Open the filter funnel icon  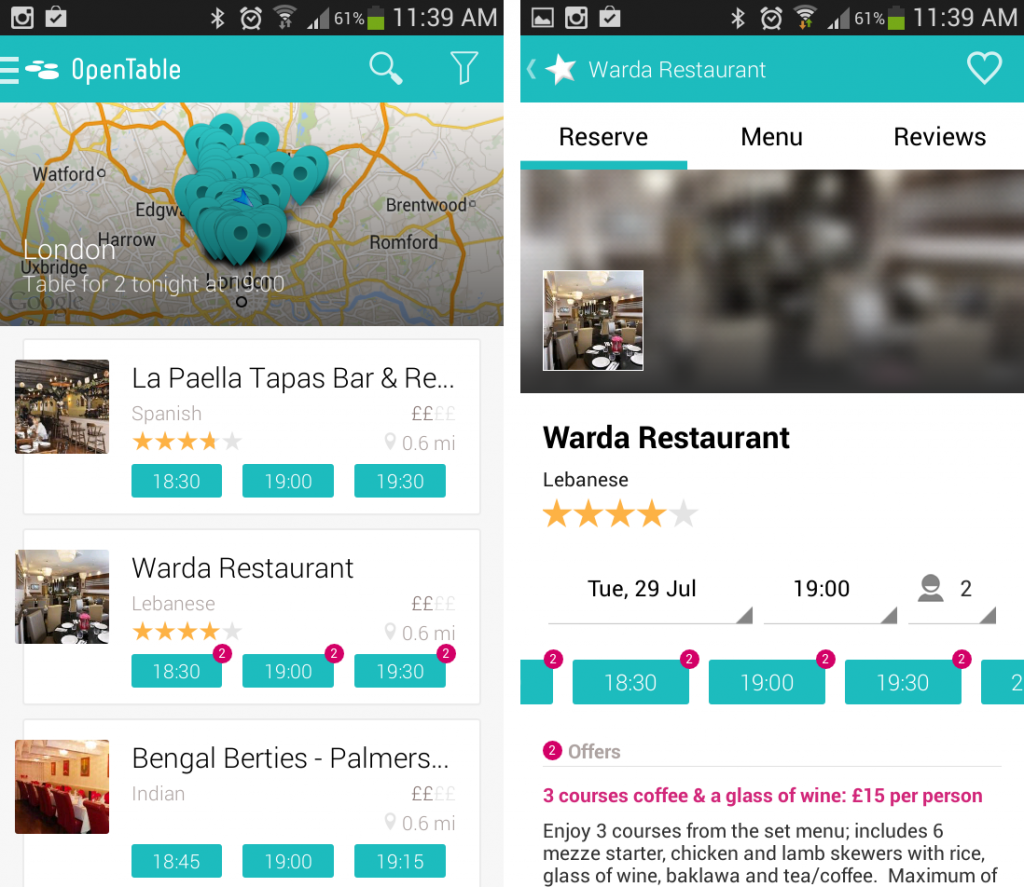pos(464,69)
